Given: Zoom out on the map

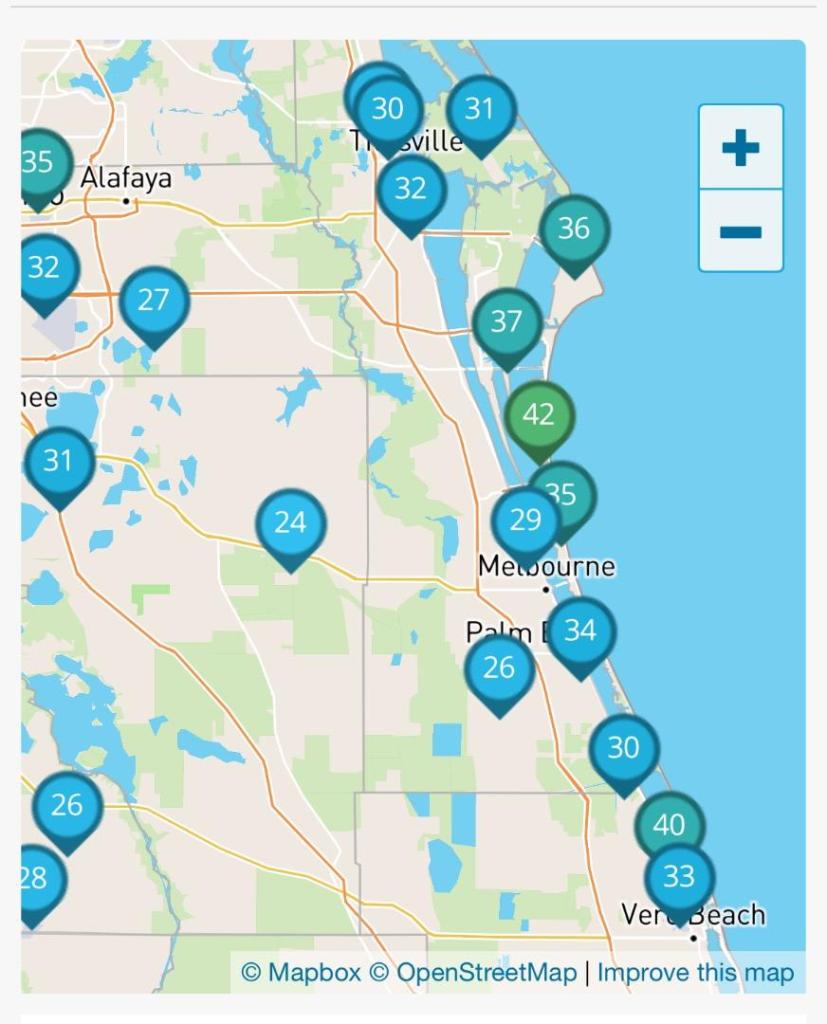Looking at the screenshot, I should (740, 232).
